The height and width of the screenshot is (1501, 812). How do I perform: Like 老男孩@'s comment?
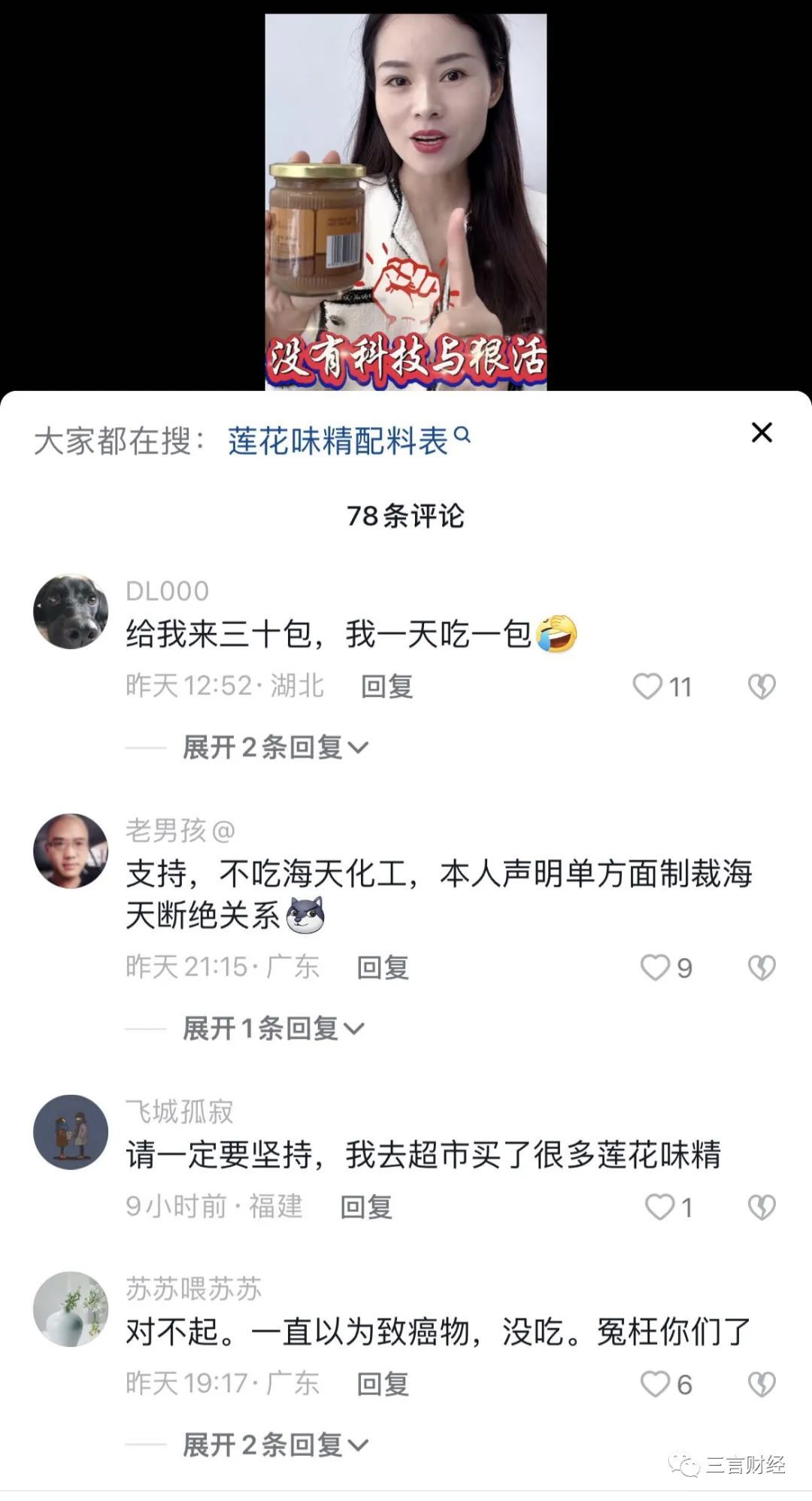[655, 967]
